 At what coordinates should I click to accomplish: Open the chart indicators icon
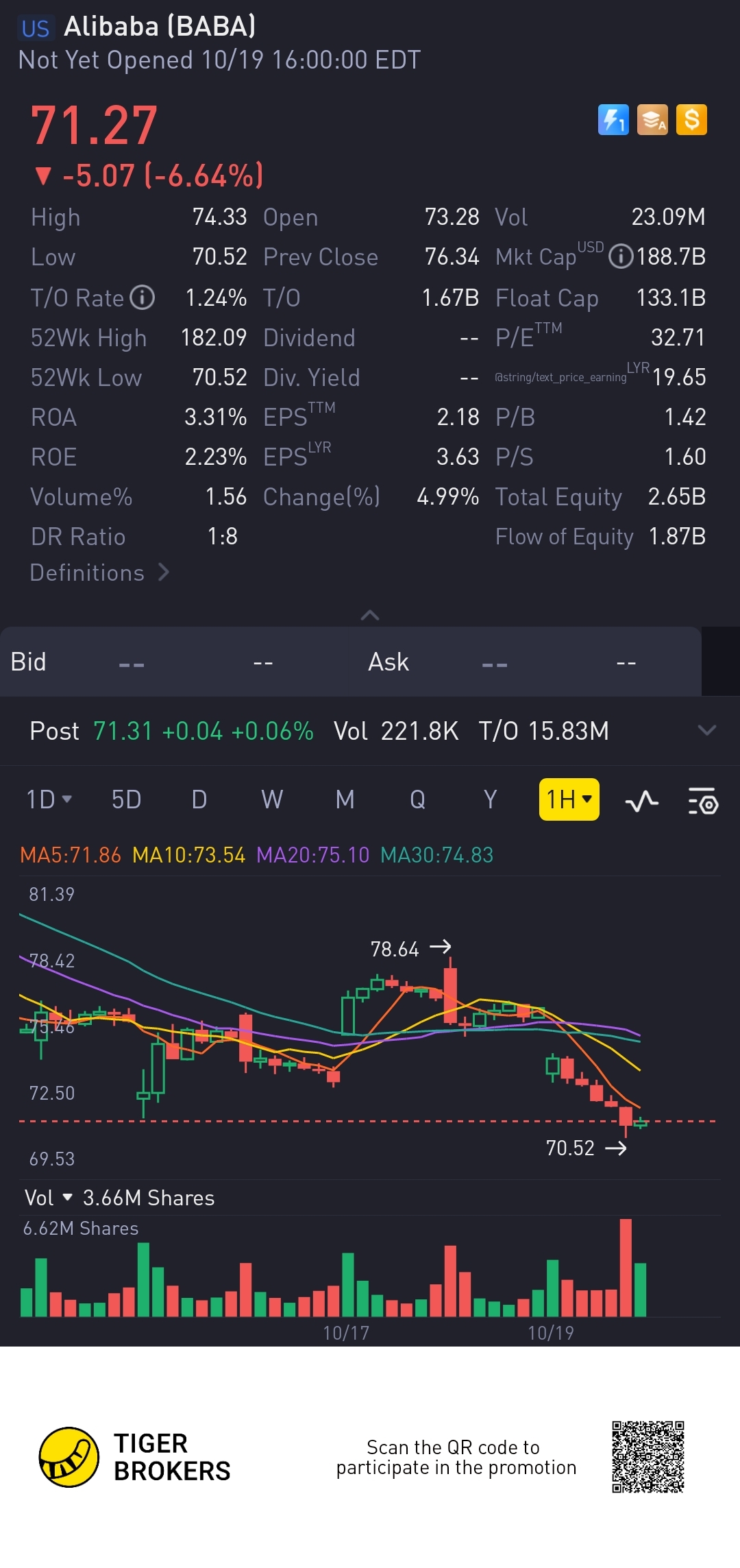pos(642,800)
